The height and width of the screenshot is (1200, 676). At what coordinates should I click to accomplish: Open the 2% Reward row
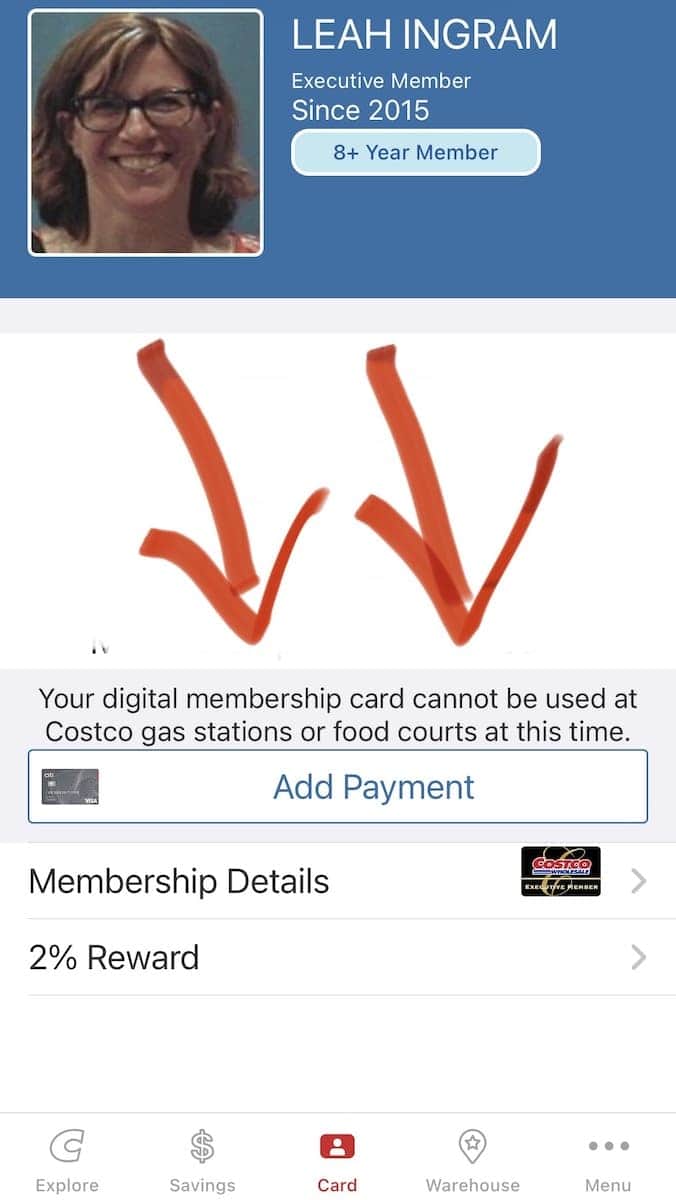point(338,957)
